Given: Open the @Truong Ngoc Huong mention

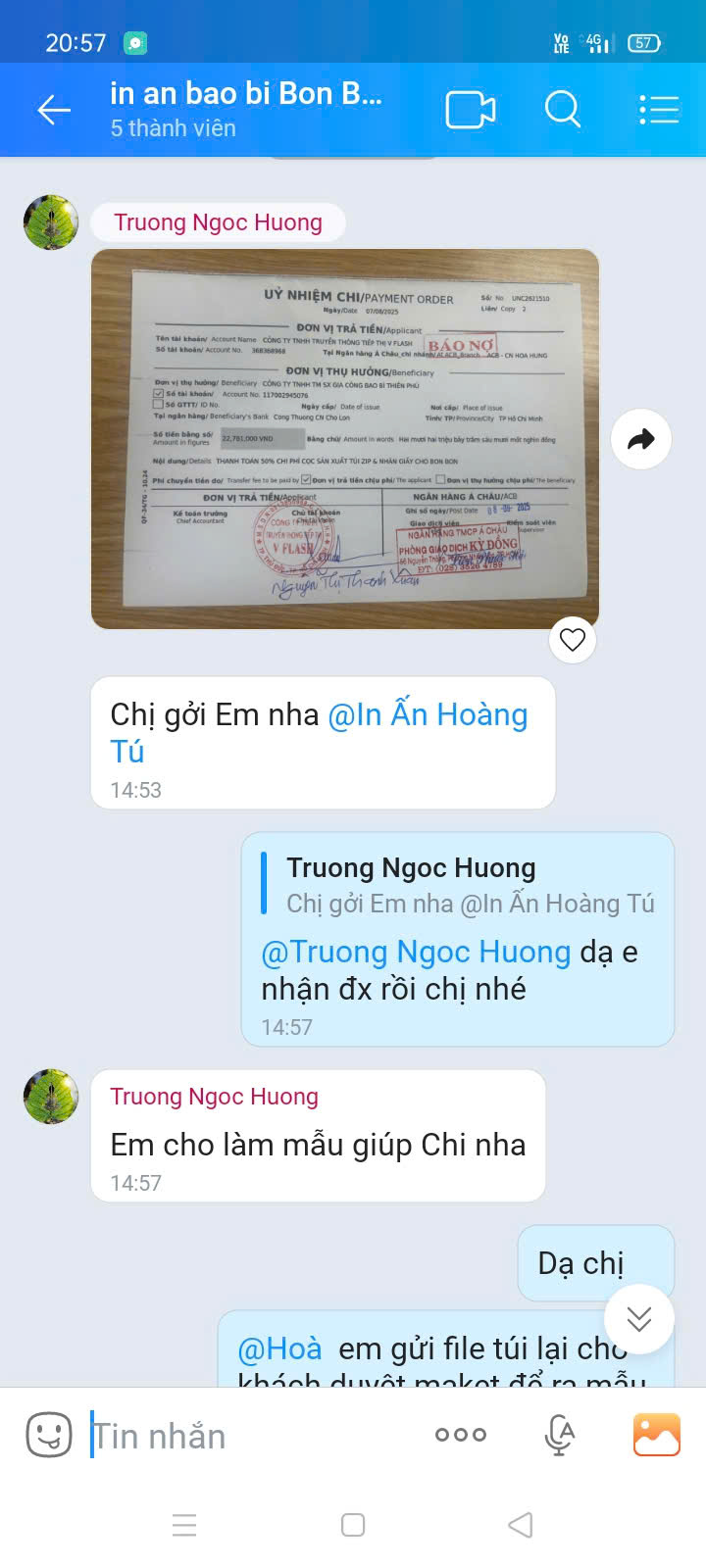Looking at the screenshot, I should [x=416, y=953].
